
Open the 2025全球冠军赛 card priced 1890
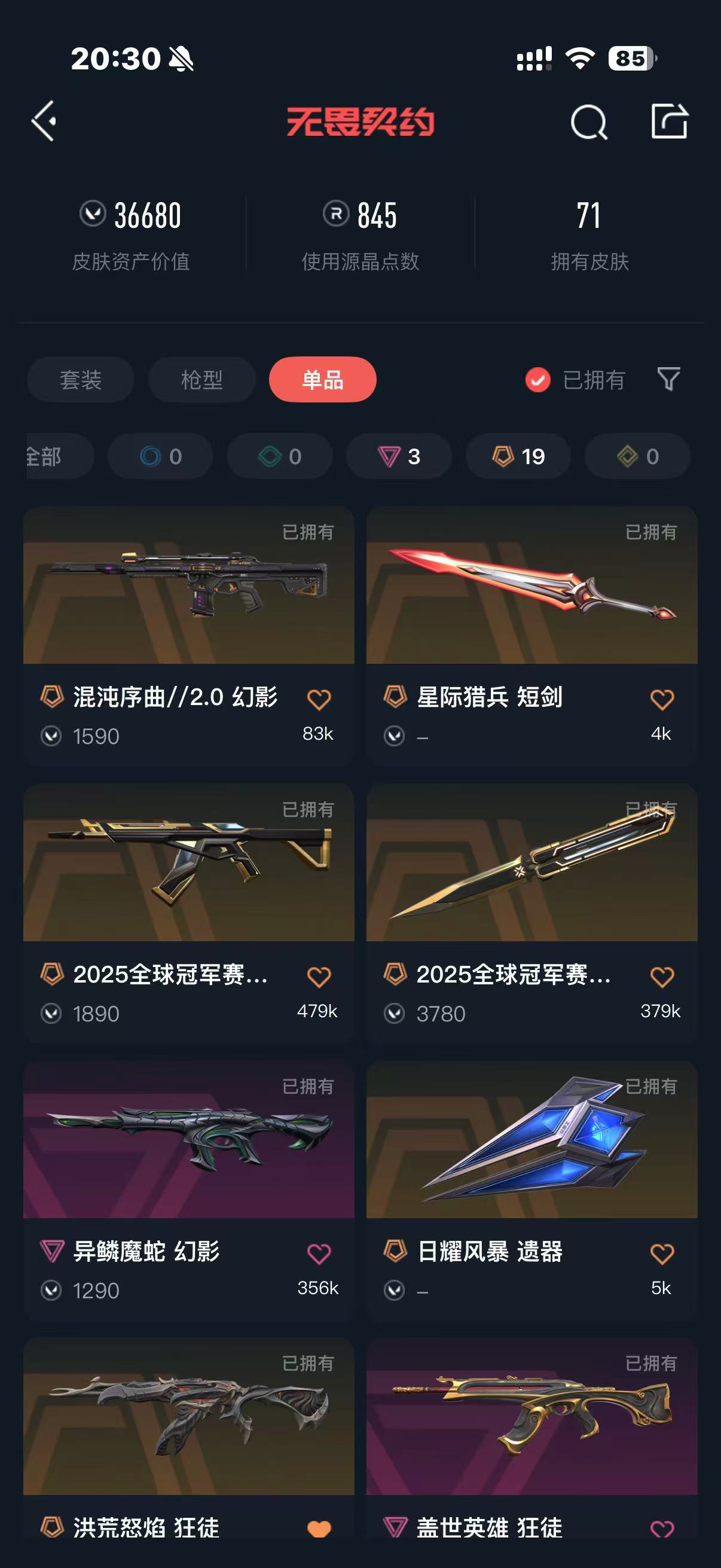(x=188, y=913)
